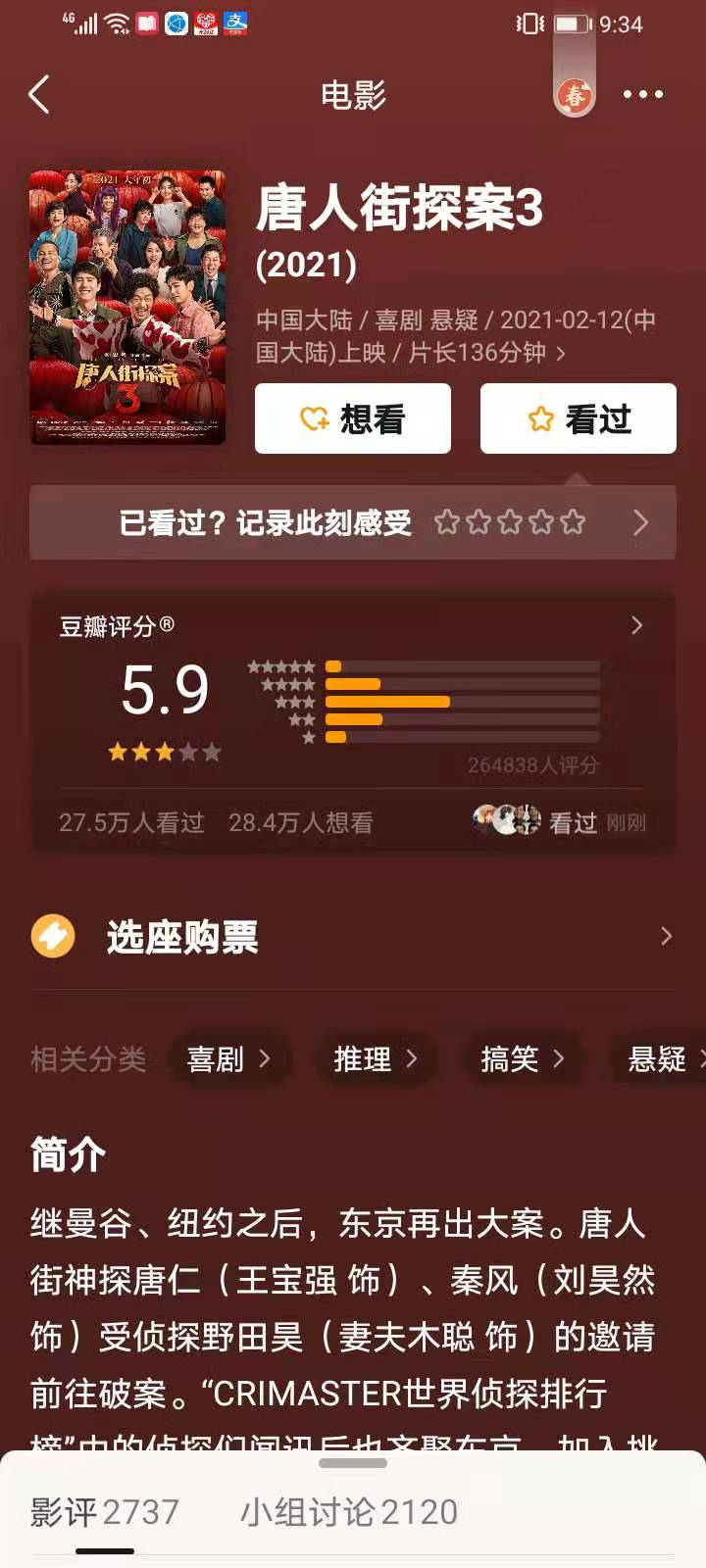Mark the movie as 想看

point(353,419)
